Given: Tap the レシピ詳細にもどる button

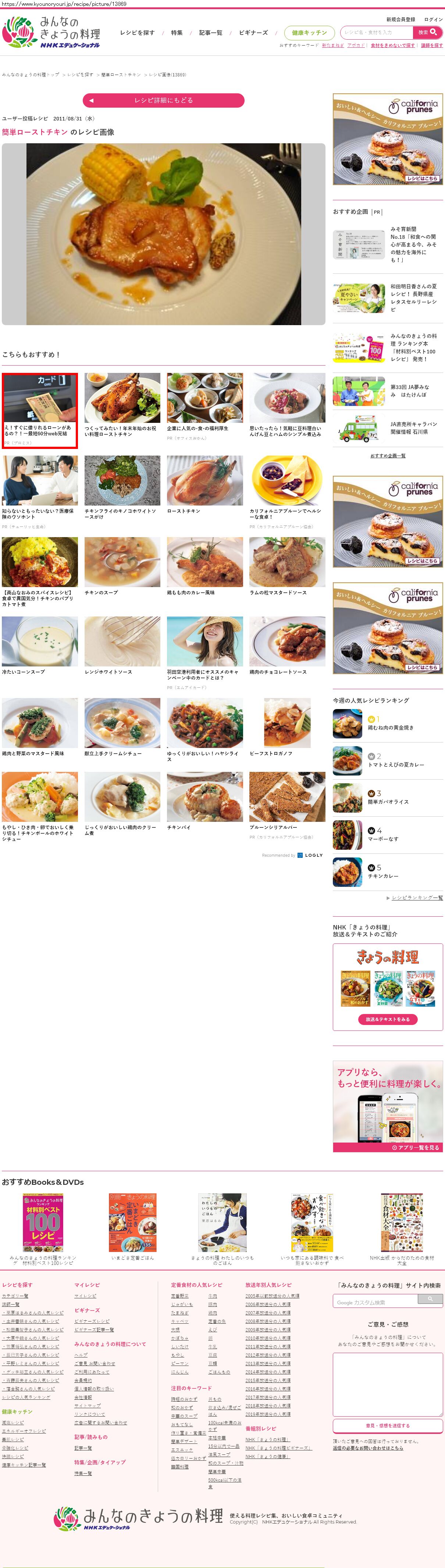Looking at the screenshot, I should [x=163, y=100].
